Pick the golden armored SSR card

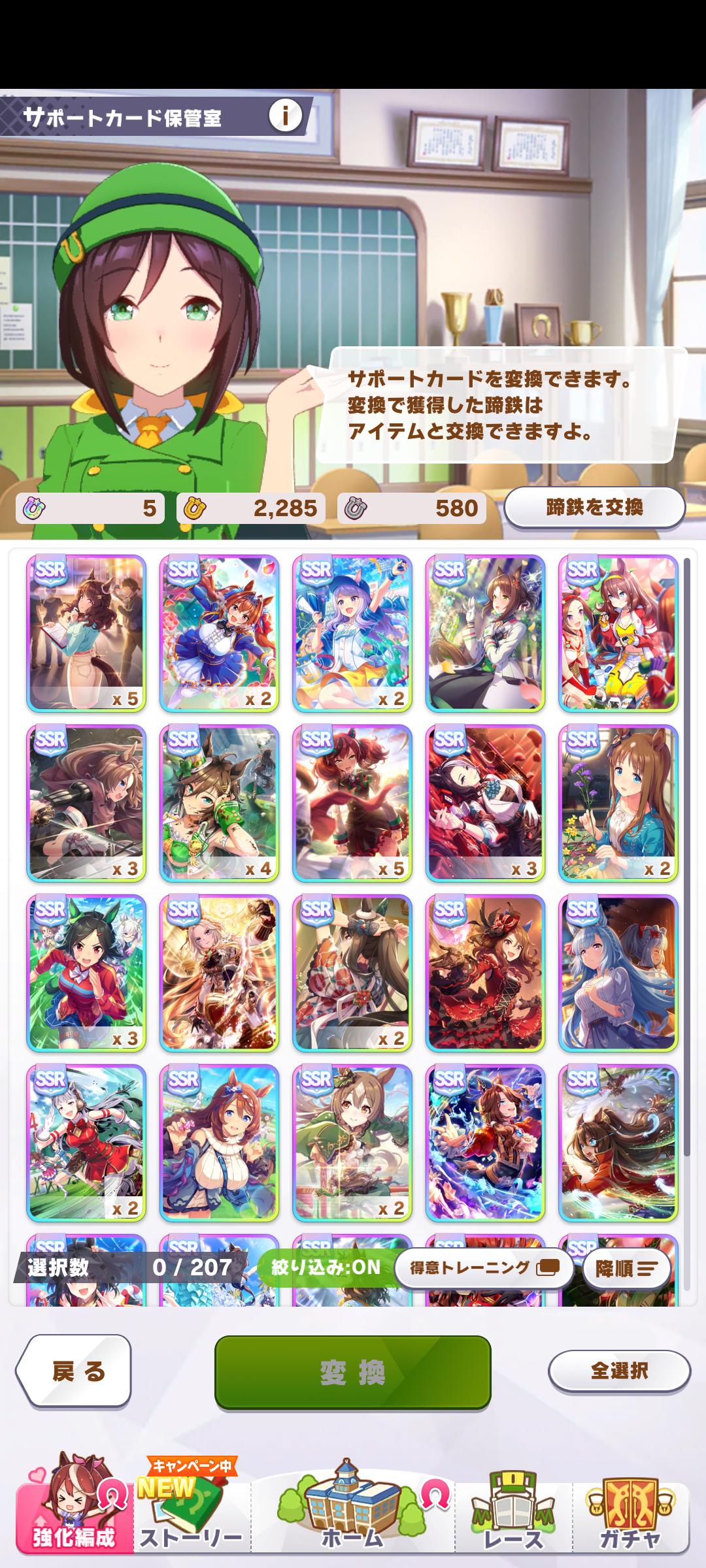click(219, 973)
